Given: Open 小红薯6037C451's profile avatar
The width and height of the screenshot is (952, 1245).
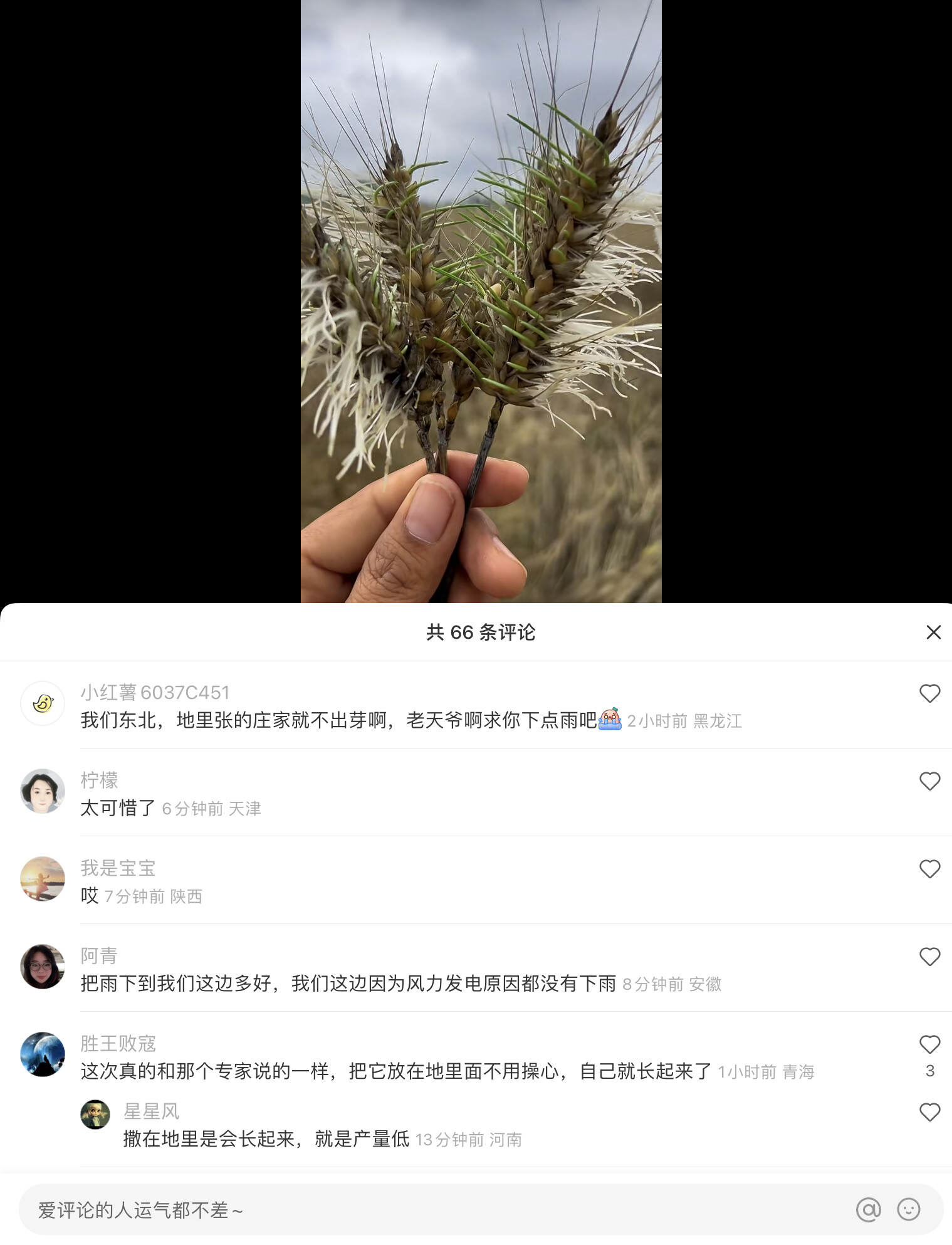Looking at the screenshot, I should 43,703.
